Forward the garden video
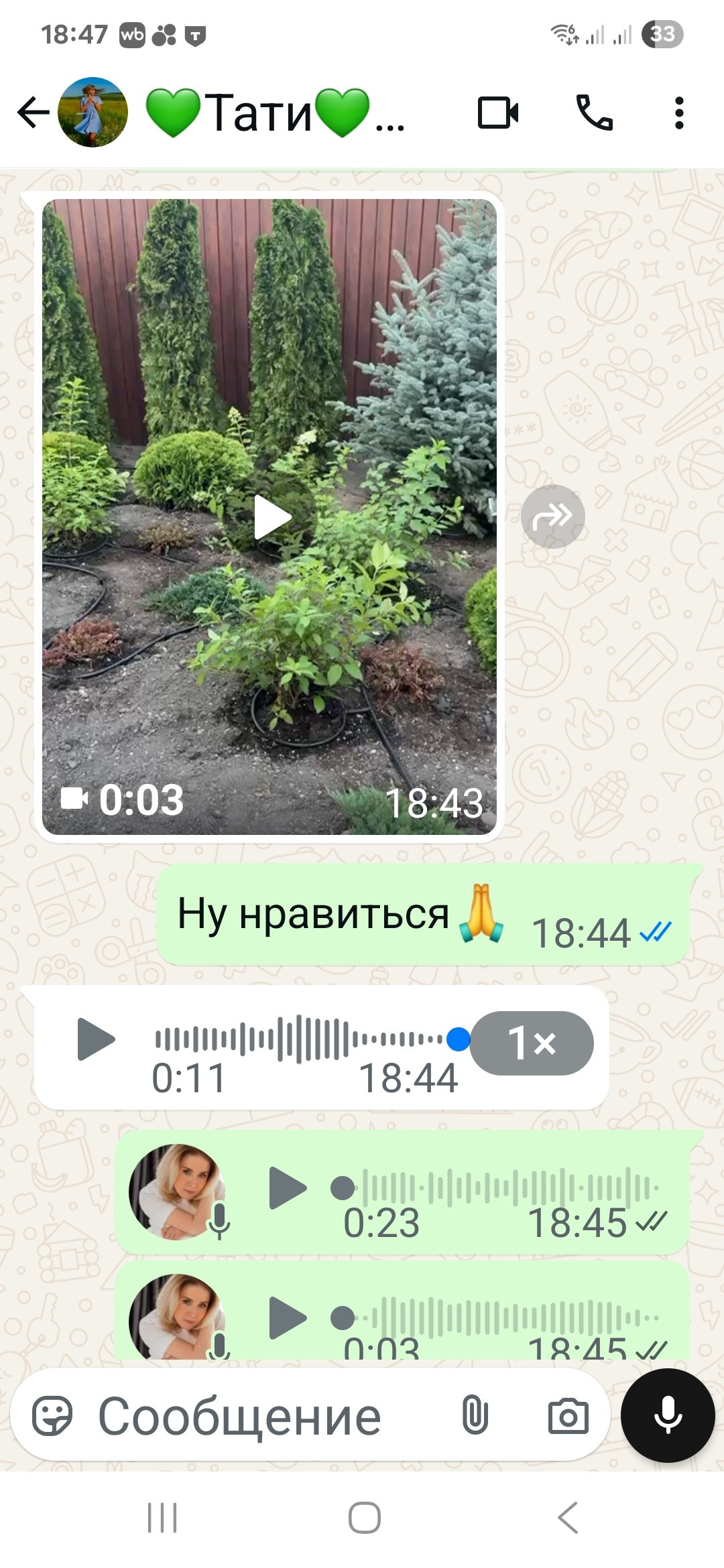 point(552,517)
